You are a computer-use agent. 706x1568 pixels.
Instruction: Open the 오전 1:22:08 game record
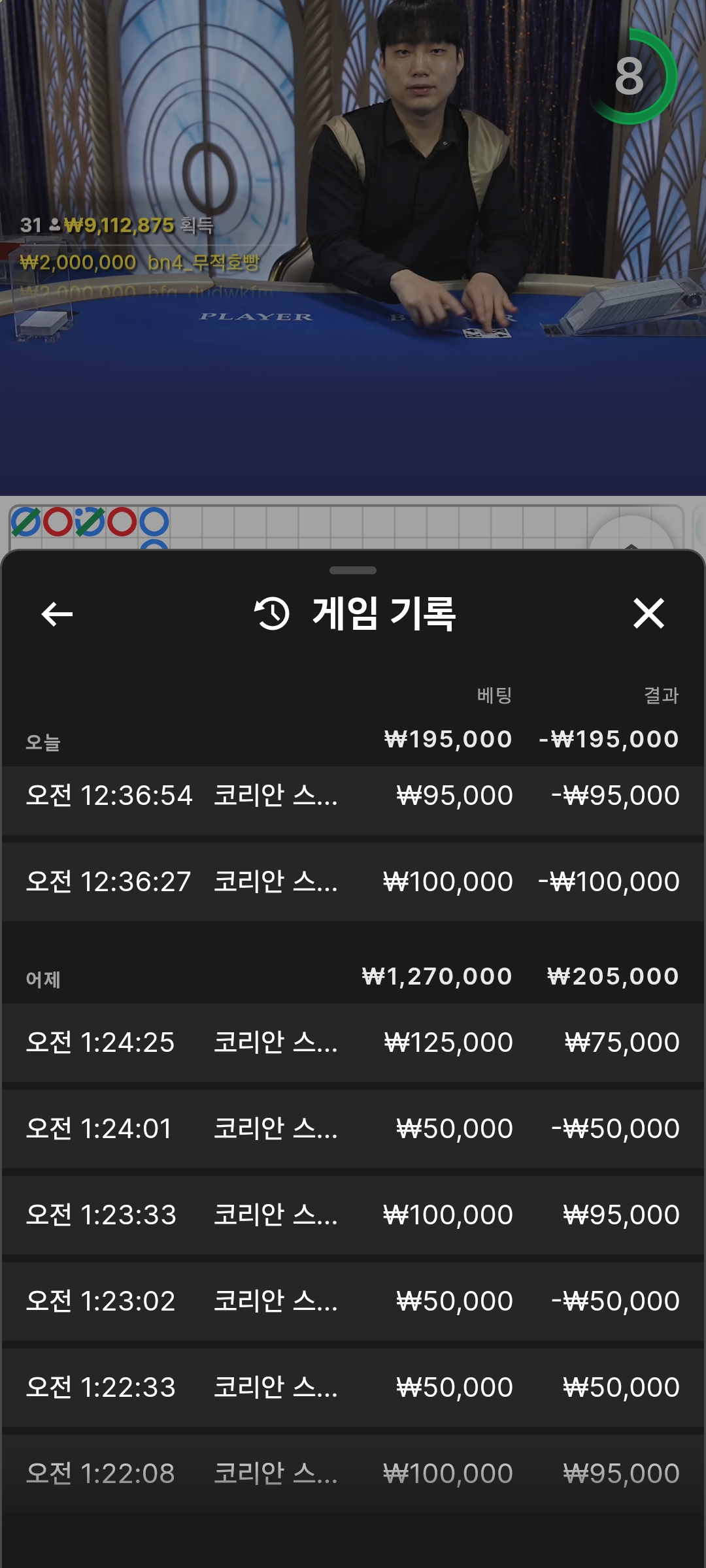pos(353,1474)
